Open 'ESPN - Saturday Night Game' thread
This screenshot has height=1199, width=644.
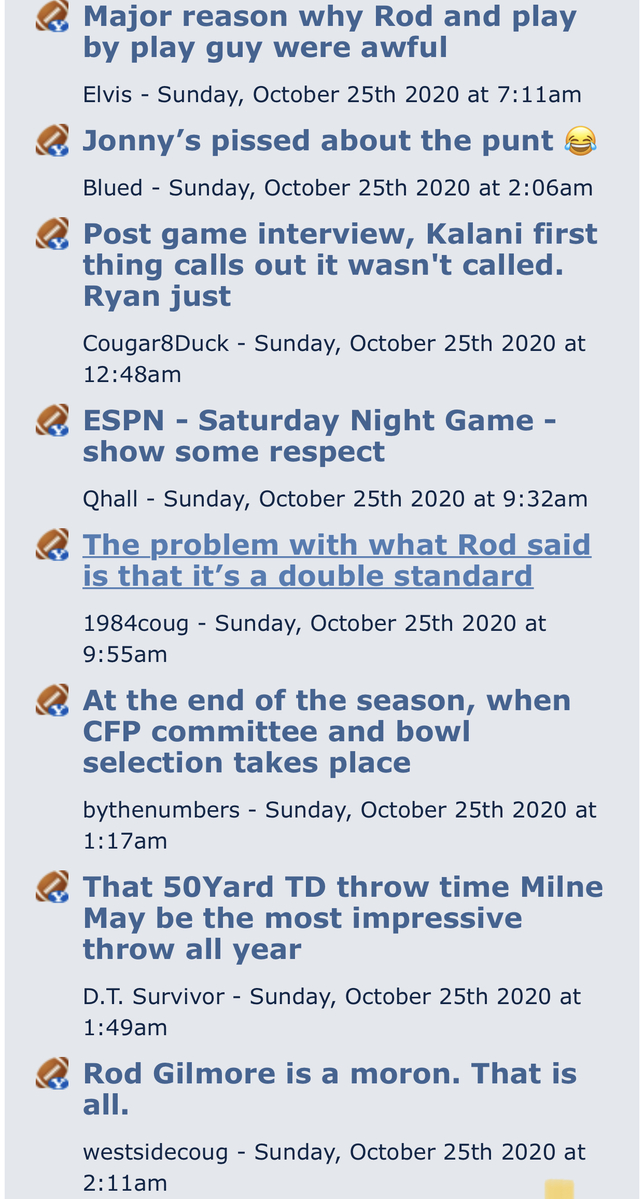pos(319,436)
